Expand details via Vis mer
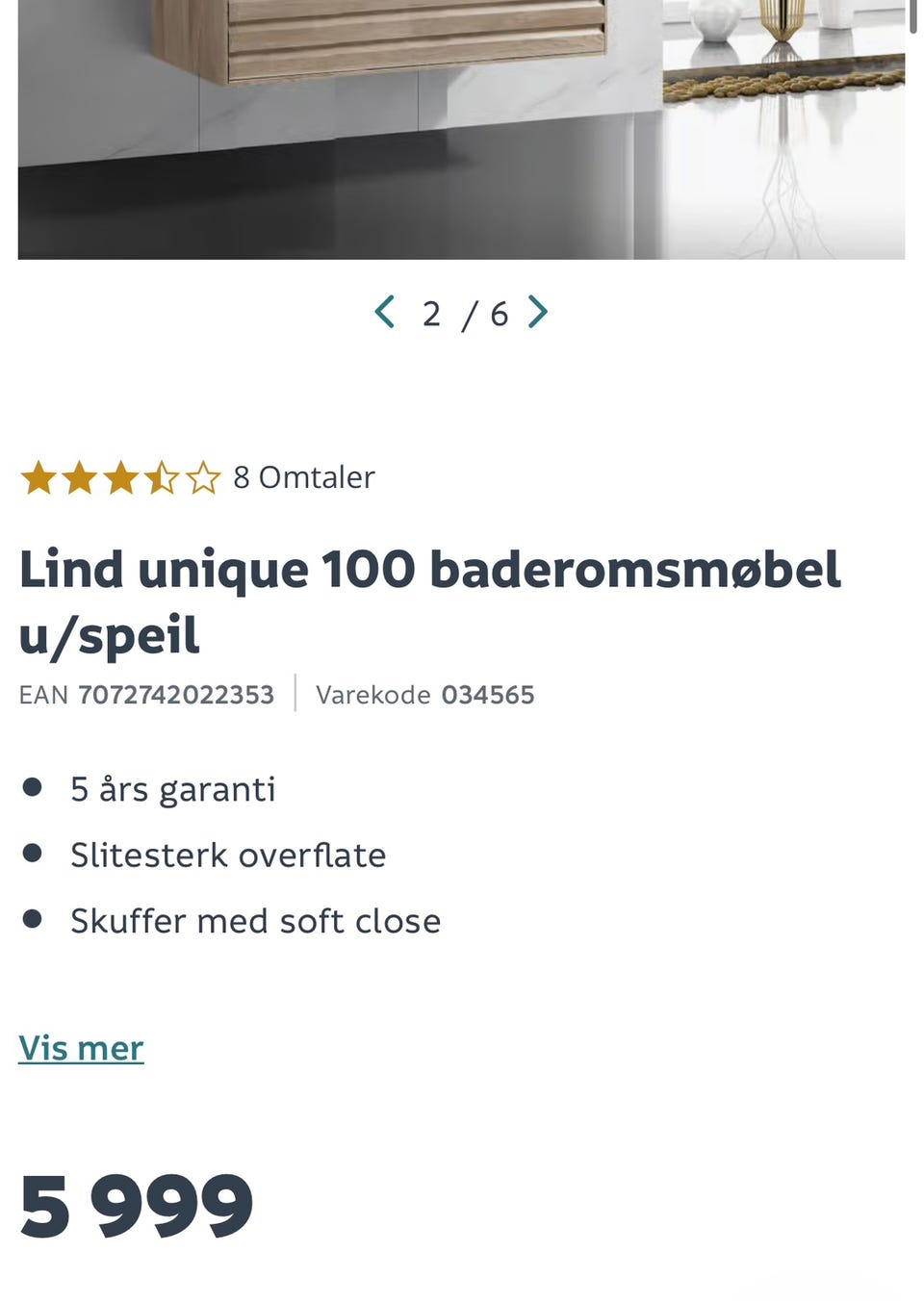The height and width of the screenshot is (1303, 924). pyautogui.click(x=81, y=1047)
